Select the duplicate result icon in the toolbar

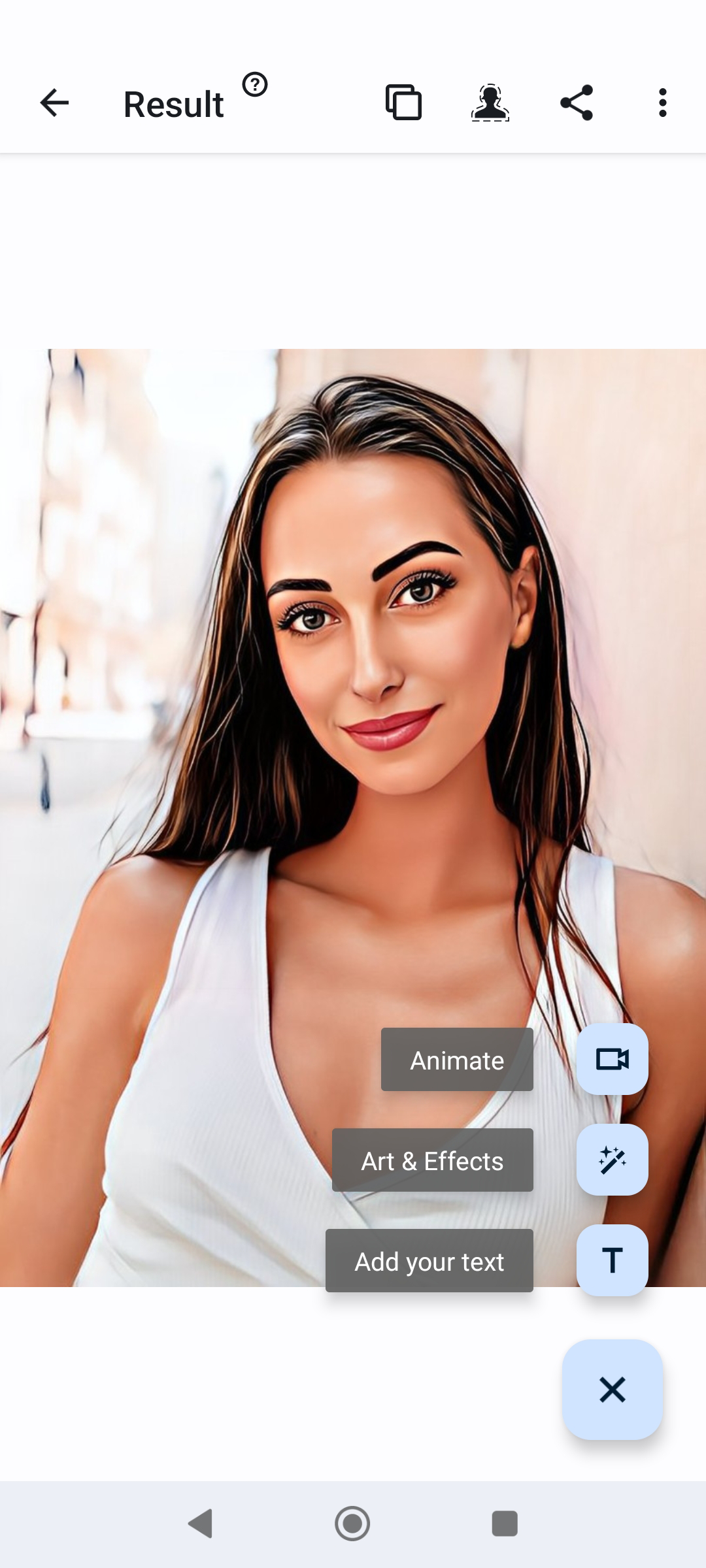pos(403,103)
